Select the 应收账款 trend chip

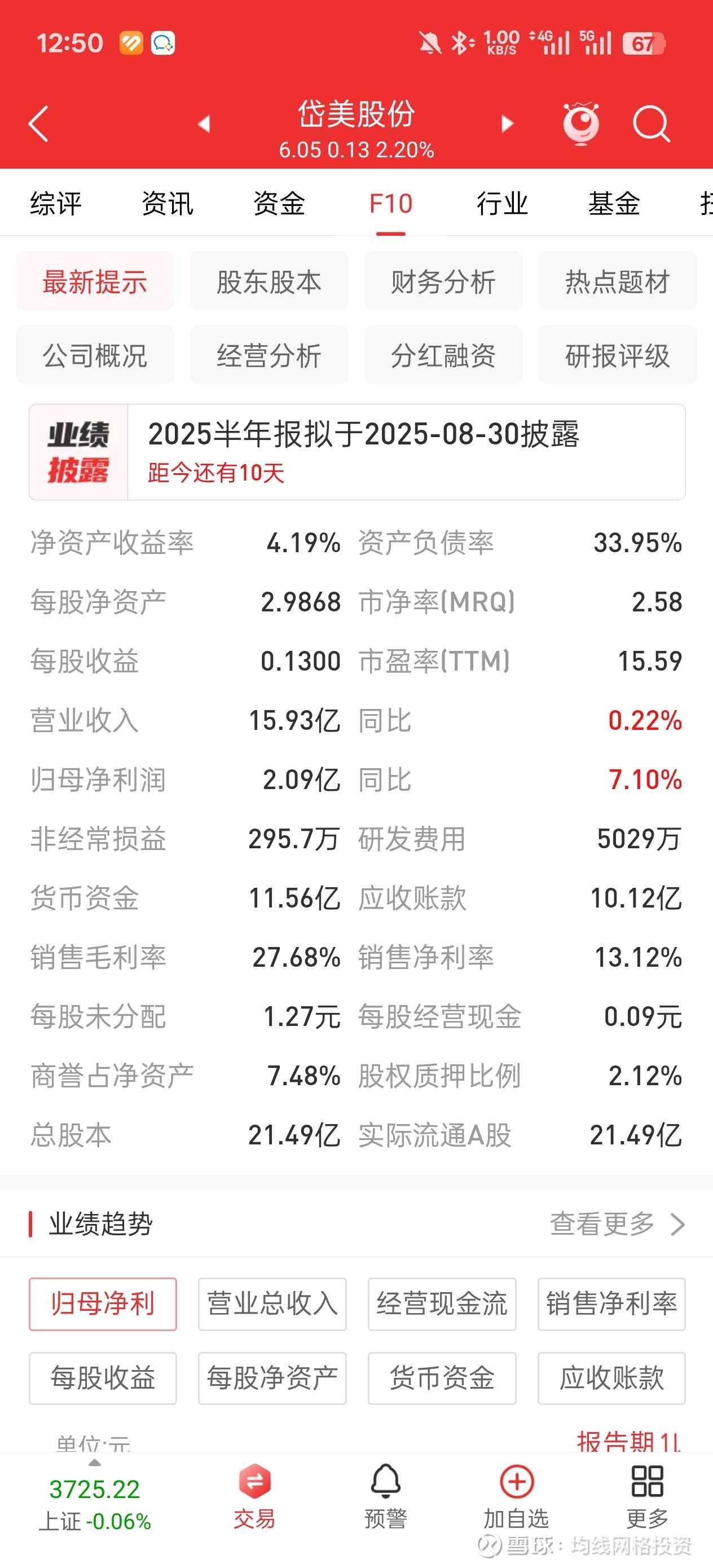point(611,1378)
